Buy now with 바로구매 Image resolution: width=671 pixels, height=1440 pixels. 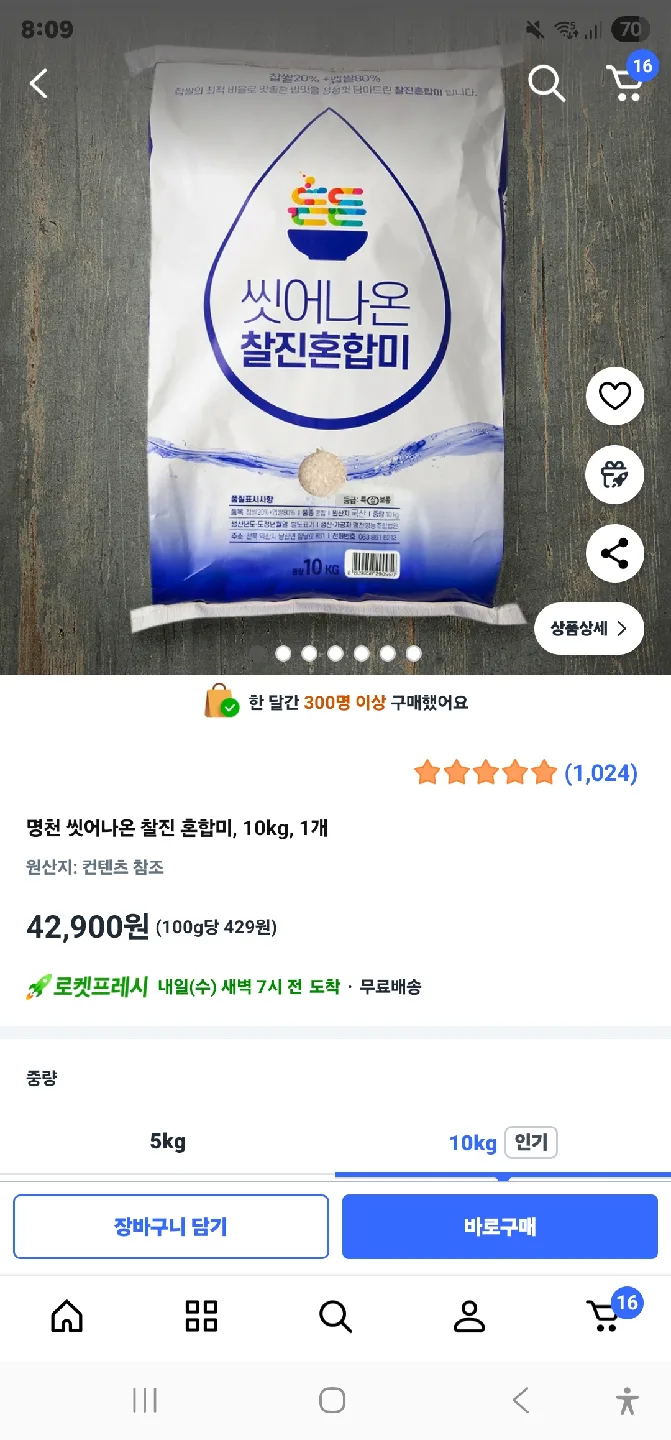tap(500, 1226)
